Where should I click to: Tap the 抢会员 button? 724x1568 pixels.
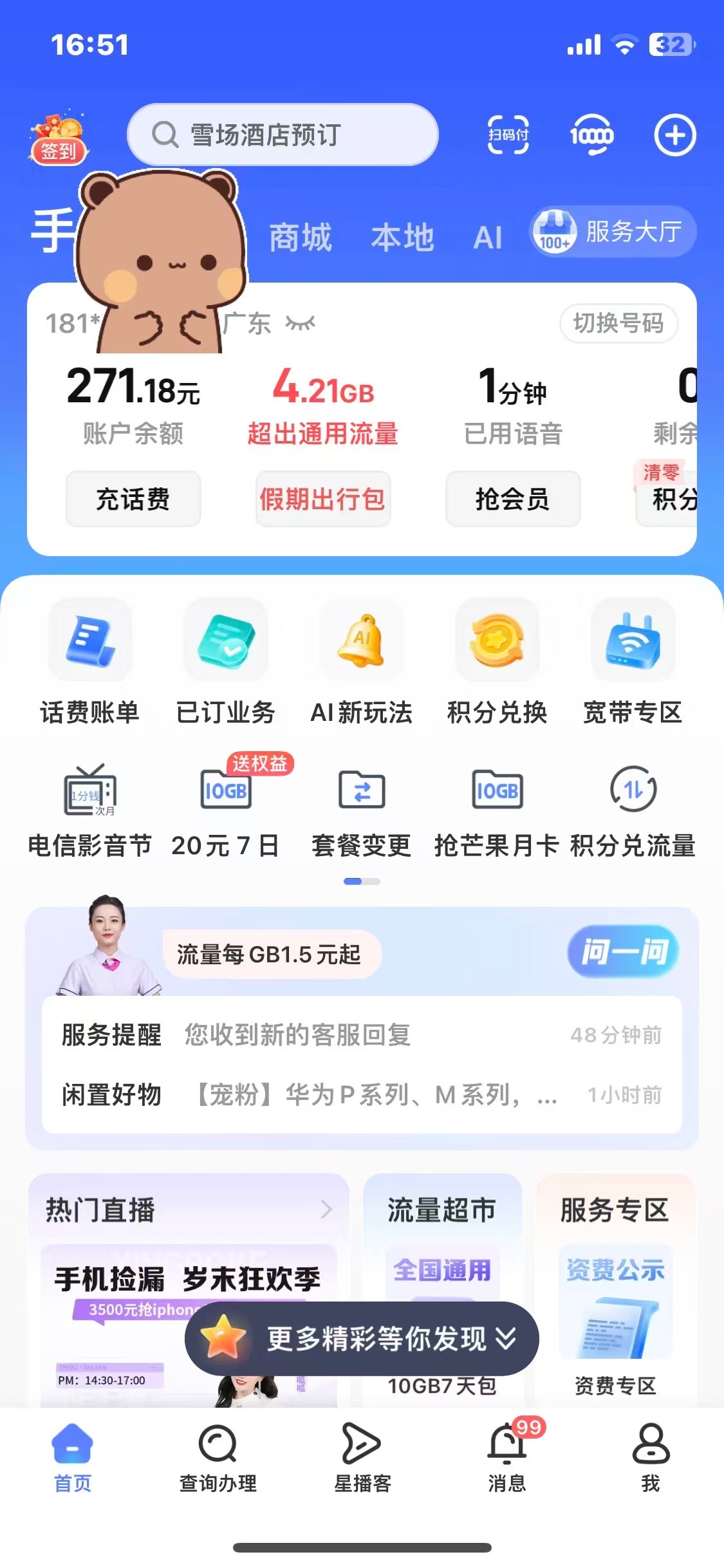tap(512, 499)
